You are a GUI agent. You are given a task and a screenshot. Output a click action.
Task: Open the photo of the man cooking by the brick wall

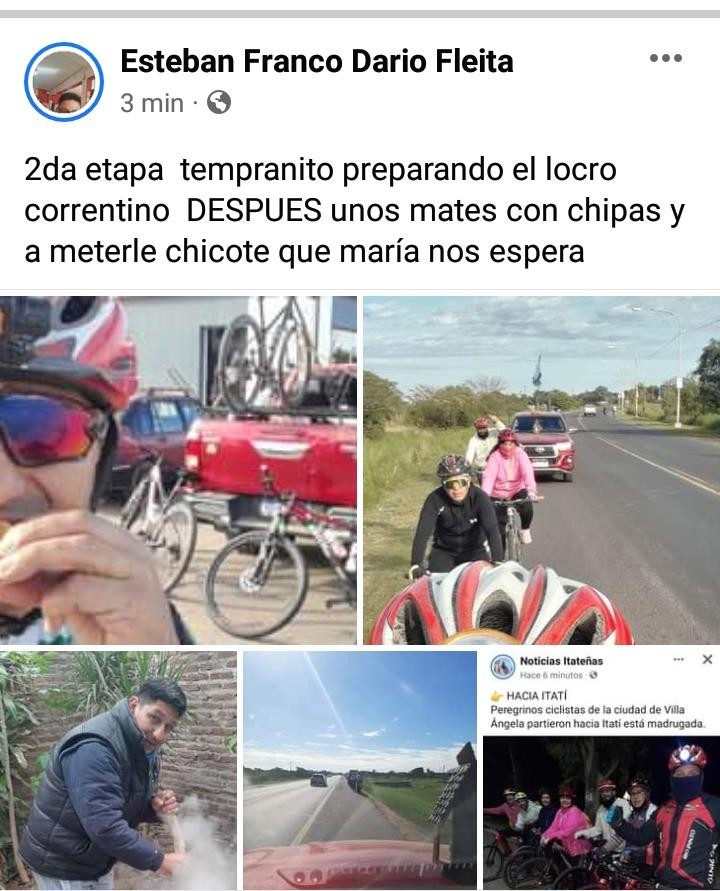tap(118, 770)
